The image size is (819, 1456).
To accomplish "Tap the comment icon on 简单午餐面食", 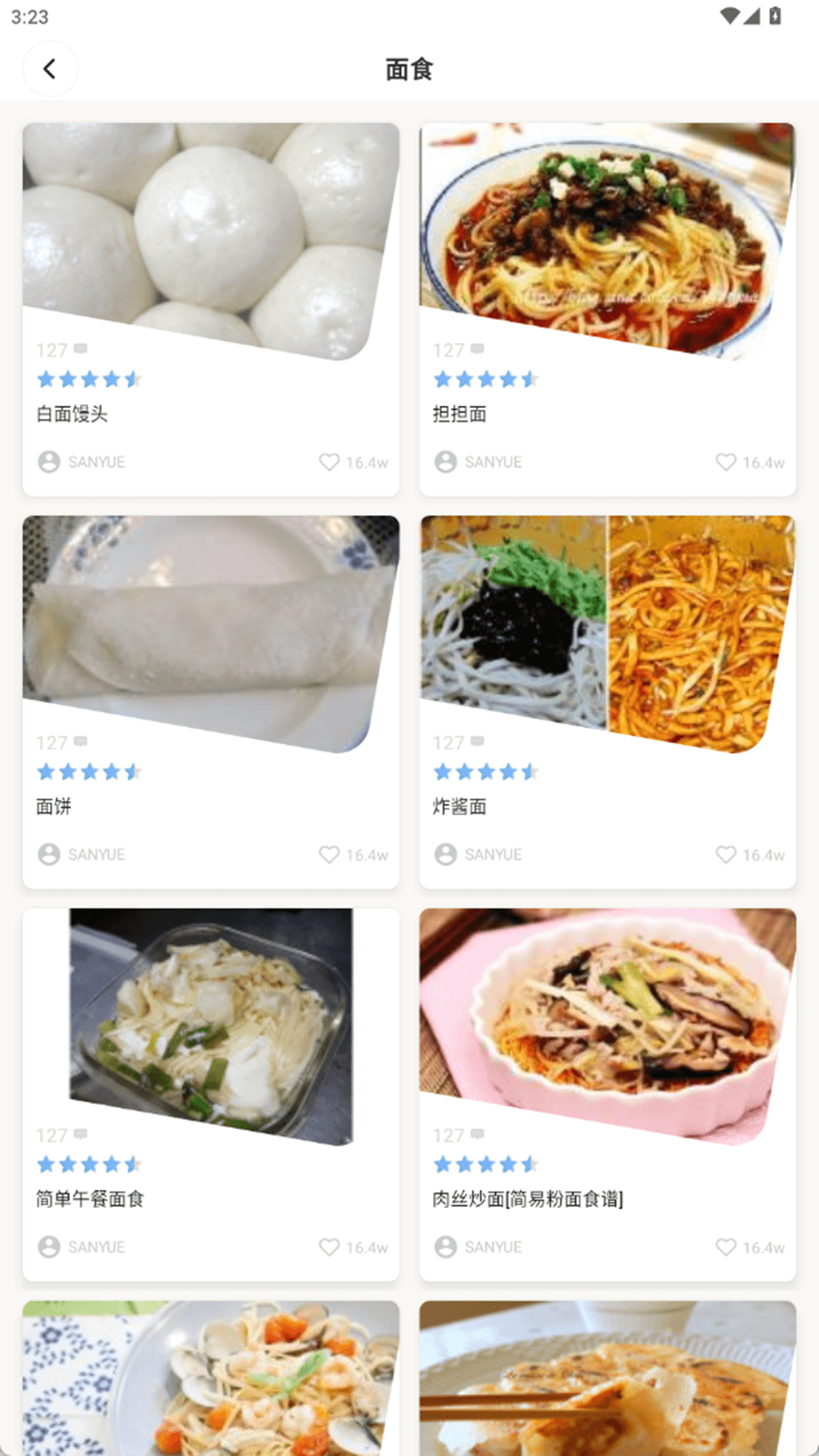I will pos(81,1134).
